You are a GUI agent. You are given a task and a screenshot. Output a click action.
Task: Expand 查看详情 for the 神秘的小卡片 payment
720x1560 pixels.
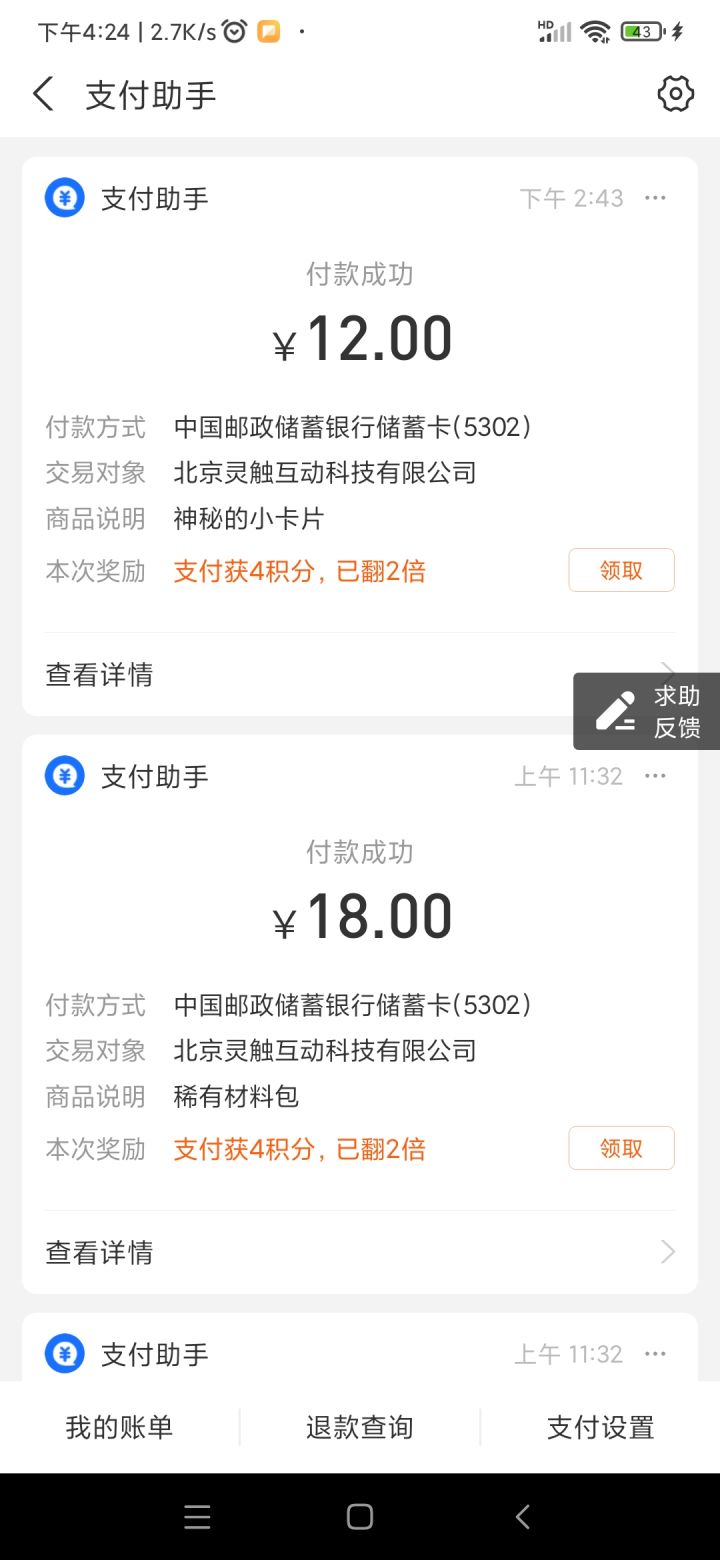(99, 674)
